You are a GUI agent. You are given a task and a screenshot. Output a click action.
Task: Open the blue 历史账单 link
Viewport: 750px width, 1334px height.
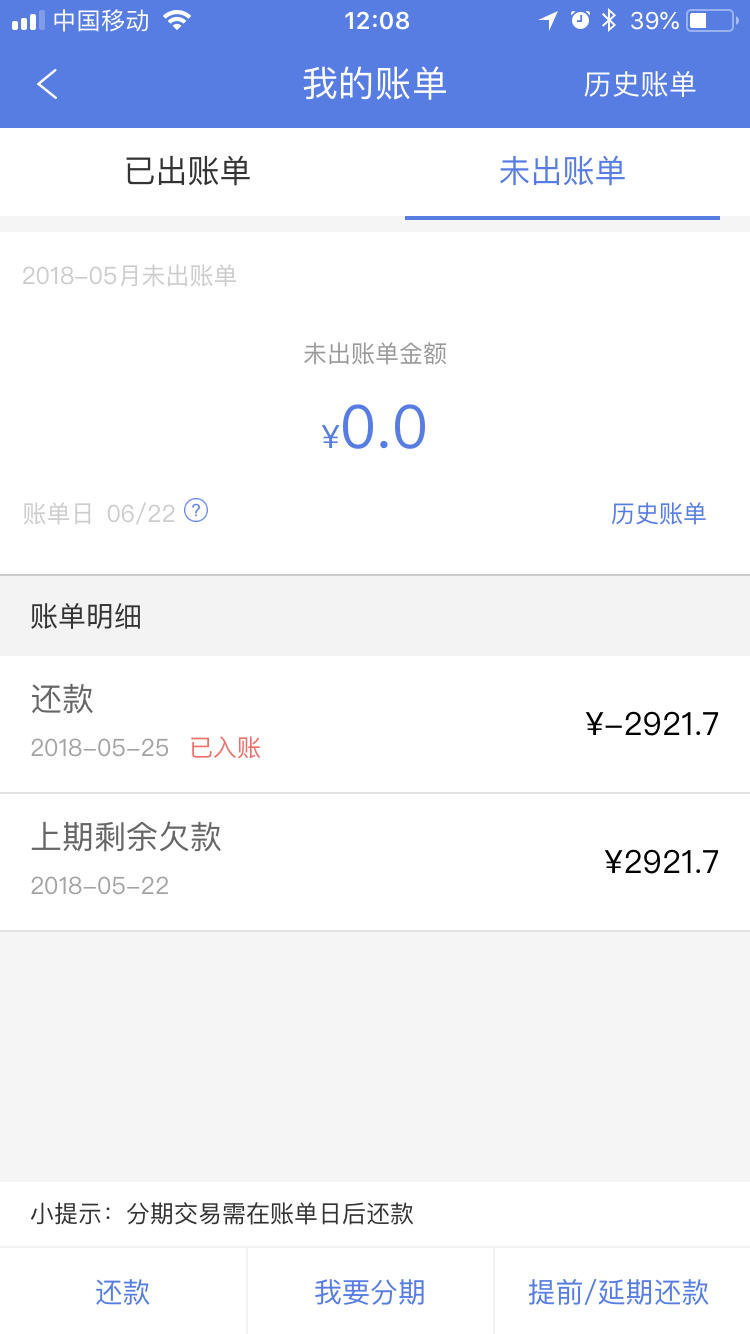pos(659,514)
